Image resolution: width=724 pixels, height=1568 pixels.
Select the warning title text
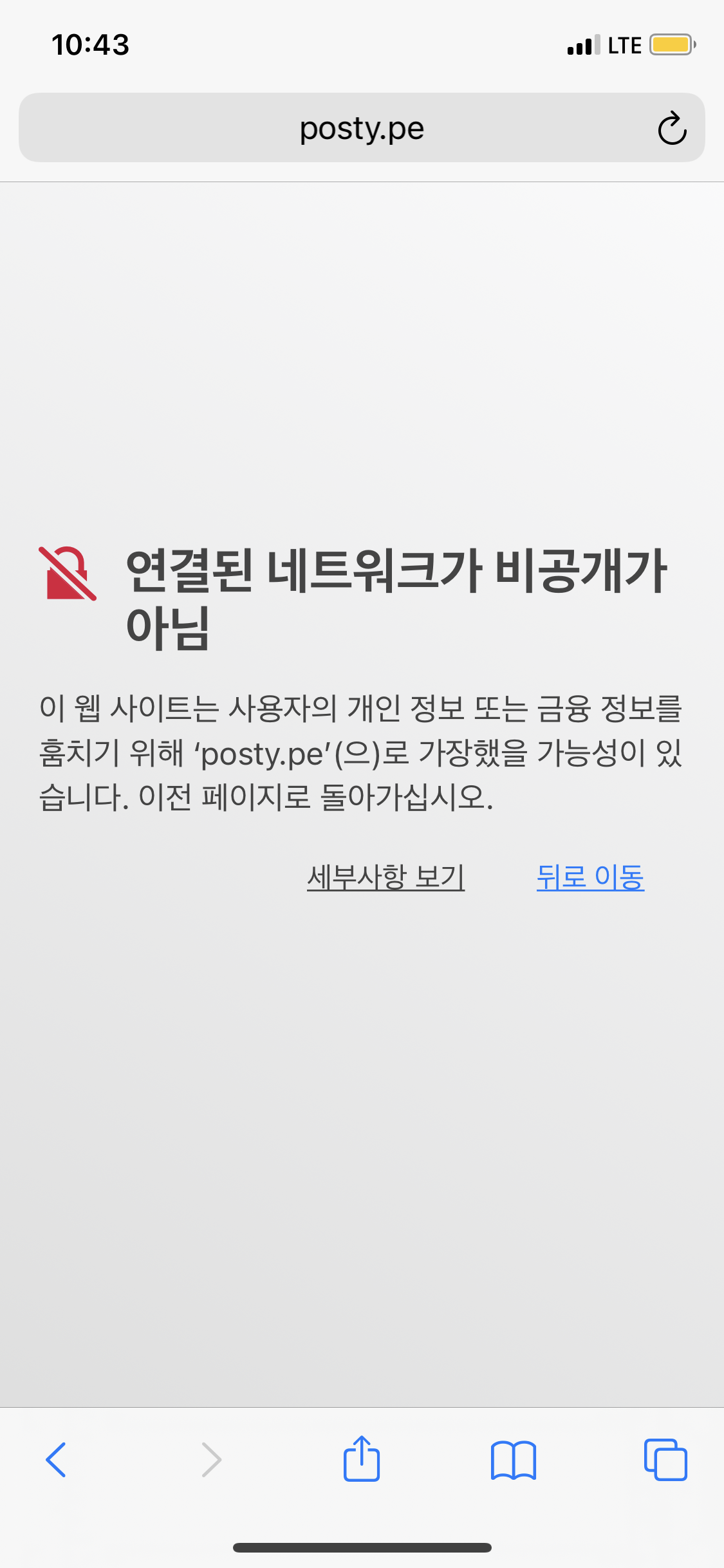click(x=398, y=599)
